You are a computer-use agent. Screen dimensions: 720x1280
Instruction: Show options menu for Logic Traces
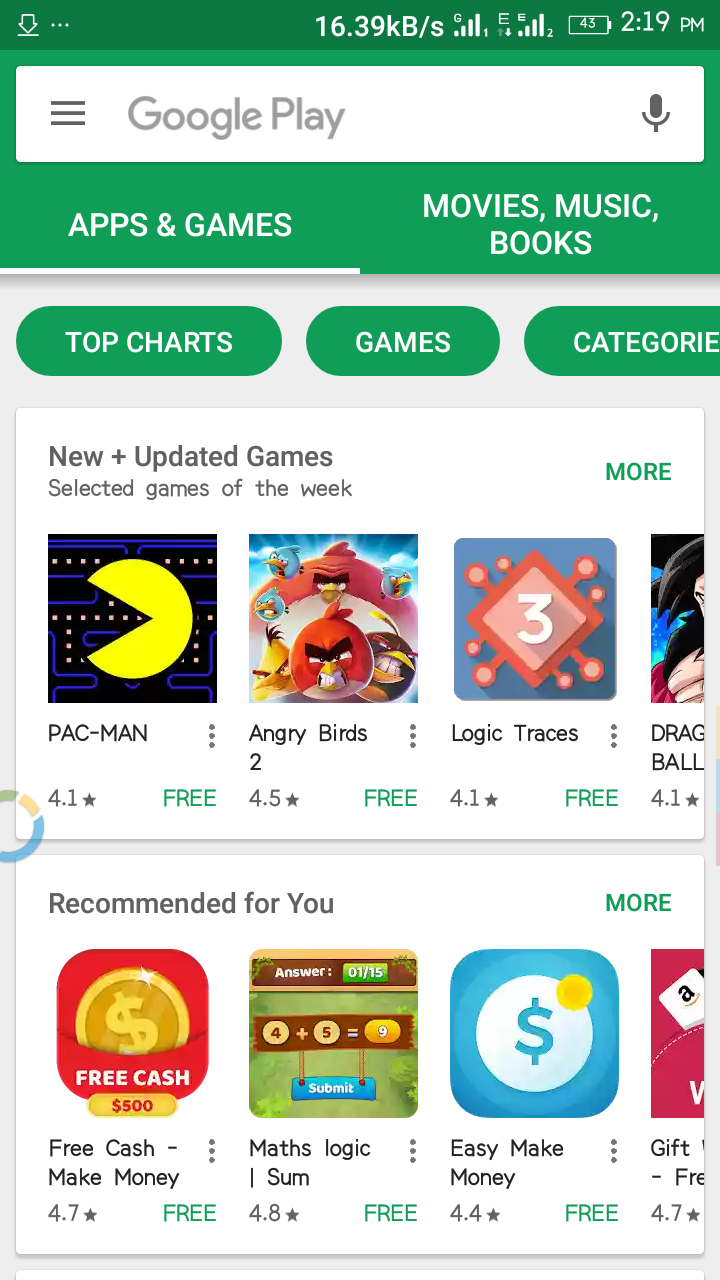point(613,737)
